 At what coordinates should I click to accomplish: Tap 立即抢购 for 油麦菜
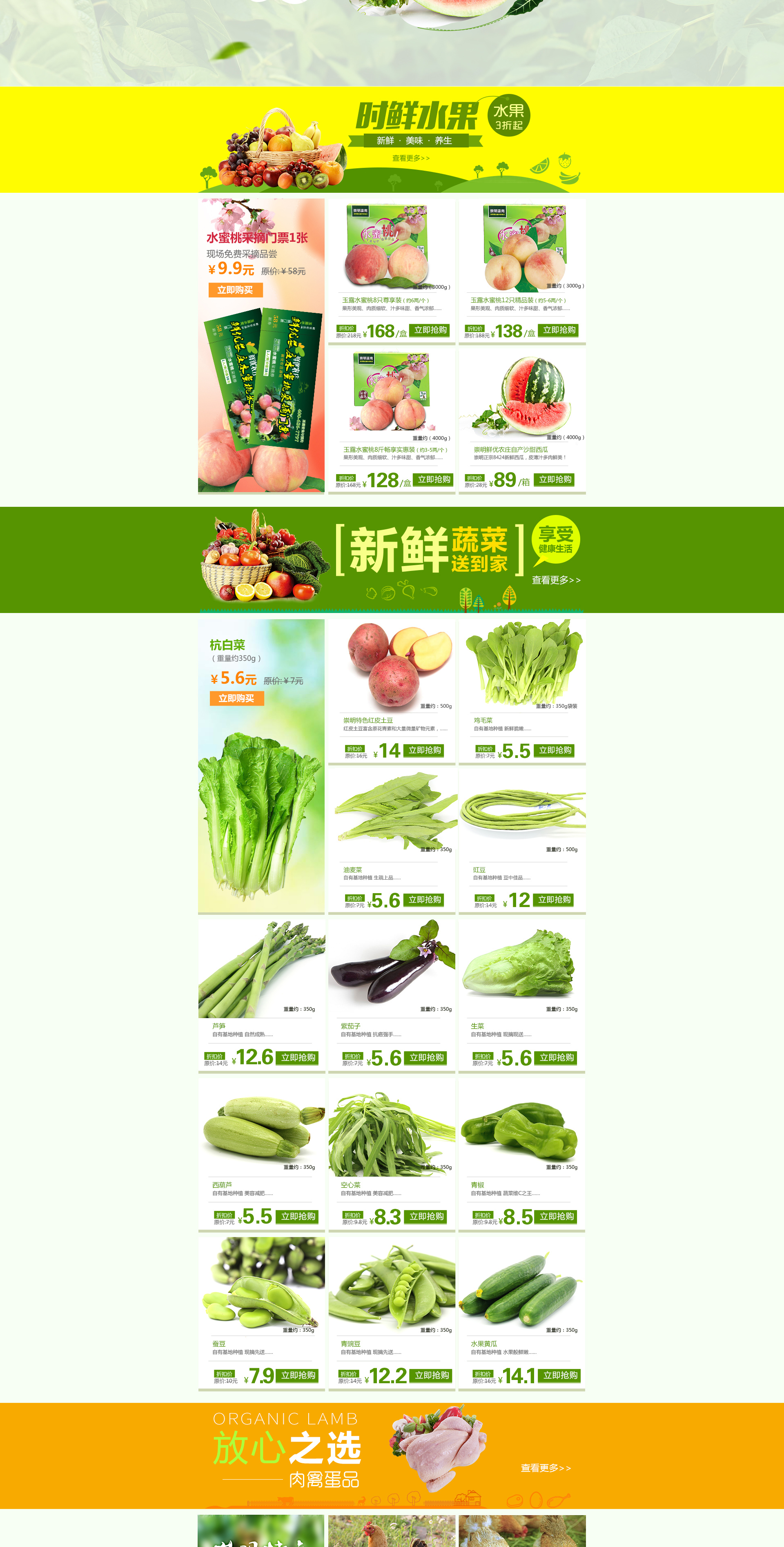(x=424, y=900)
